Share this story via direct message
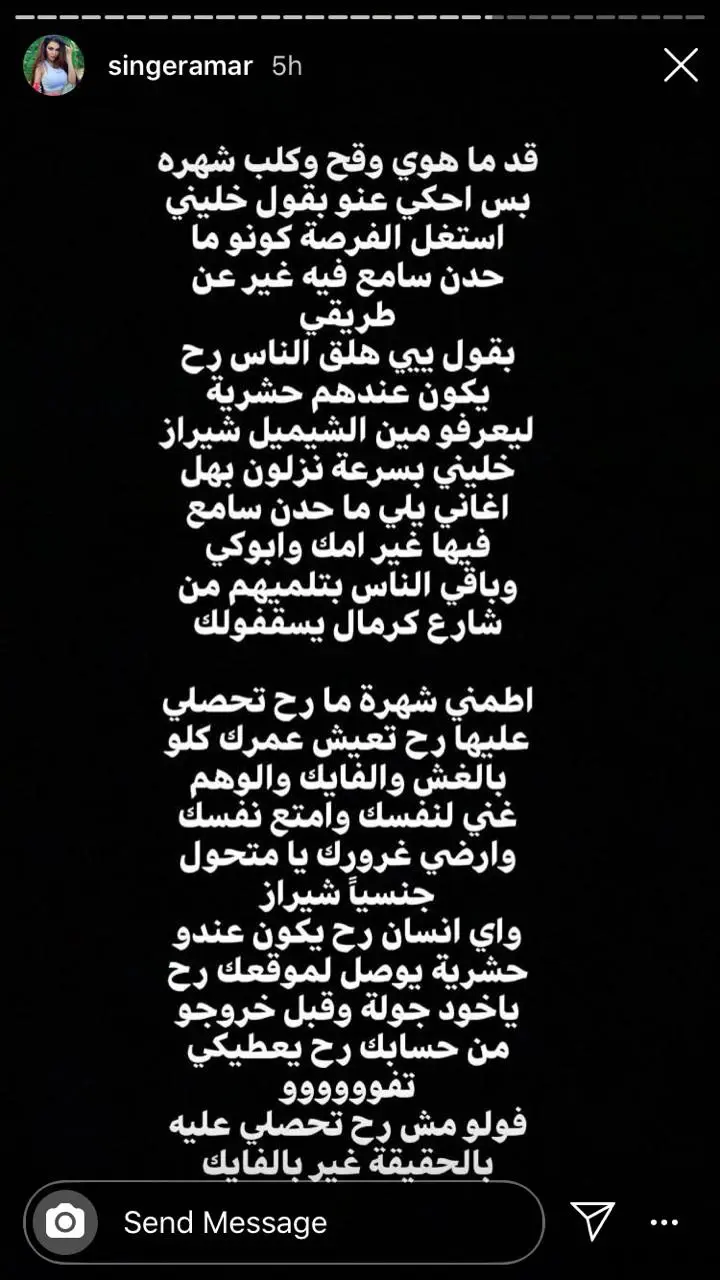The height and width of the screenshot is (1280, 720). pos(592,1221)
